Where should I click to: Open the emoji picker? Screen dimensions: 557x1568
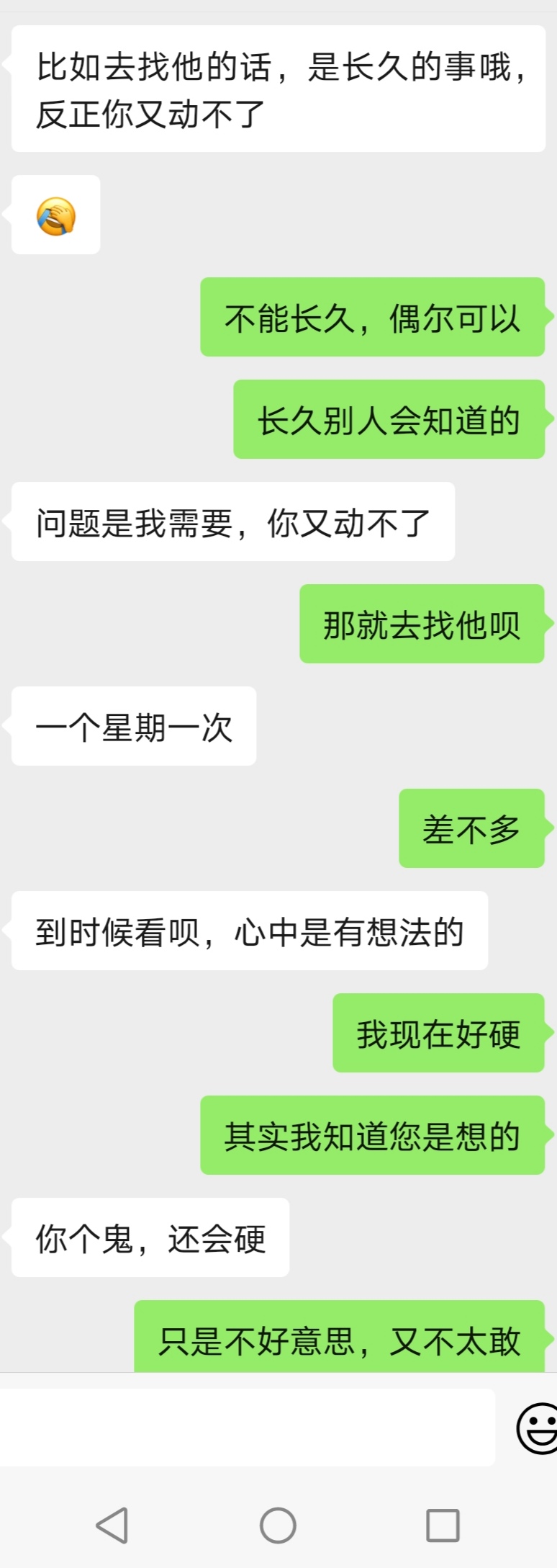[x=537, y=1428]
